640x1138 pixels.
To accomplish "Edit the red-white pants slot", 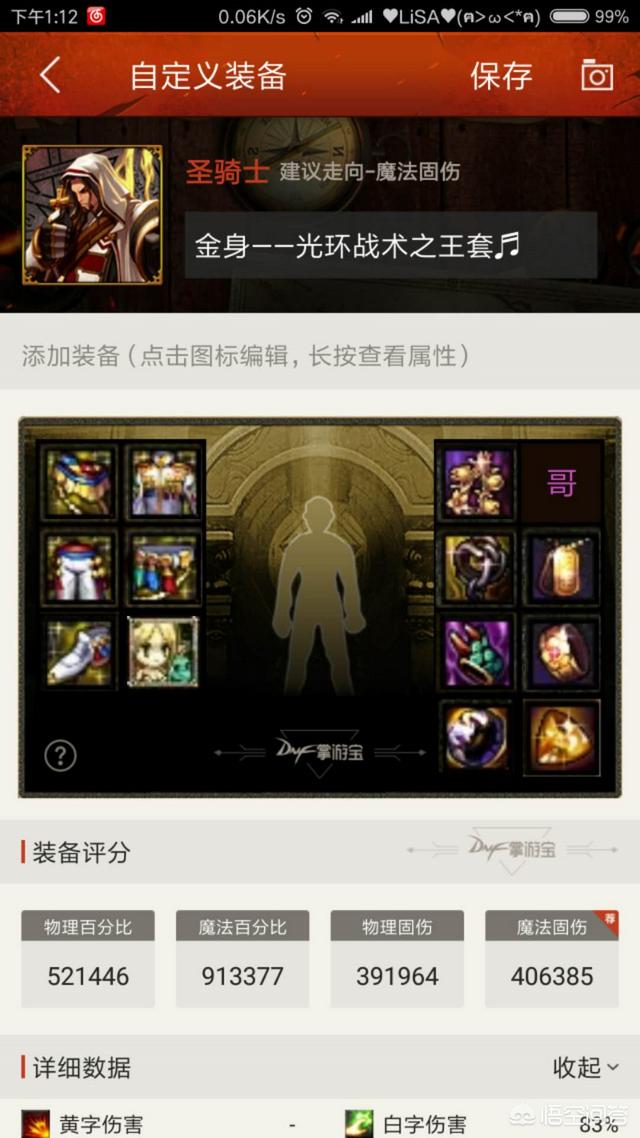I will 79,568.
